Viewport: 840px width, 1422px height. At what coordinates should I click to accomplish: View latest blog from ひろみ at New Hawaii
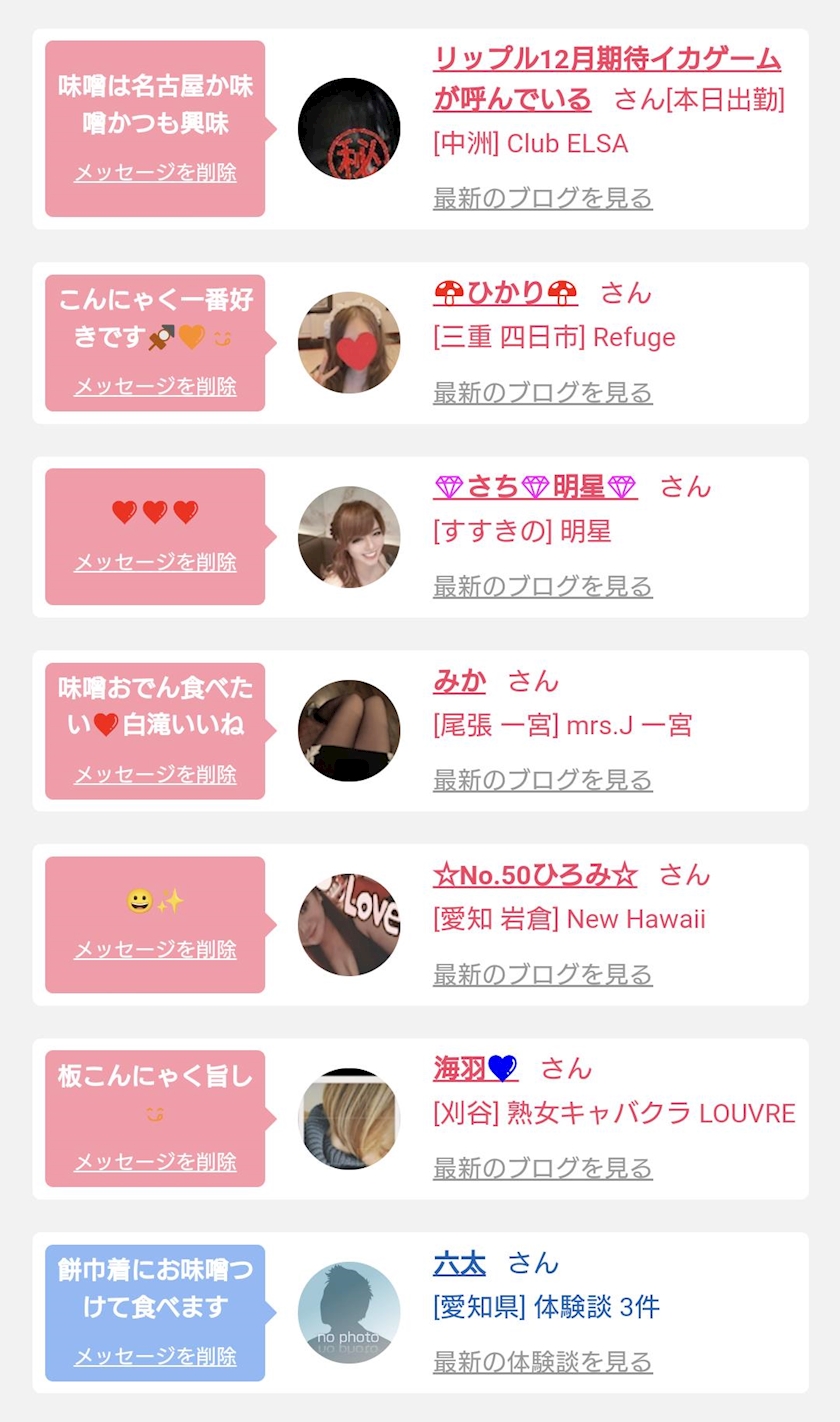[542, 974]
